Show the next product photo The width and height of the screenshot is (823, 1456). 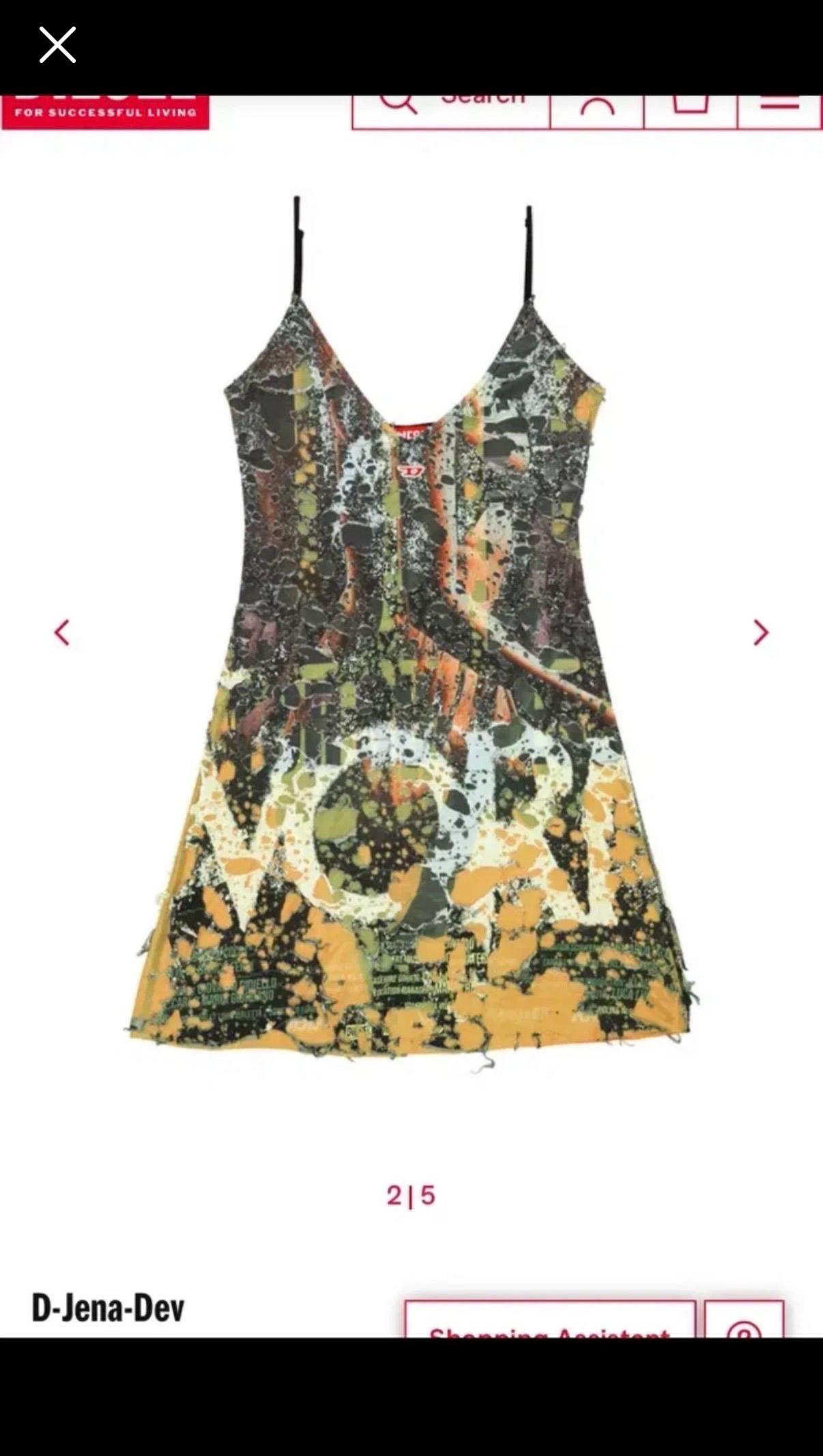point(761,632)
